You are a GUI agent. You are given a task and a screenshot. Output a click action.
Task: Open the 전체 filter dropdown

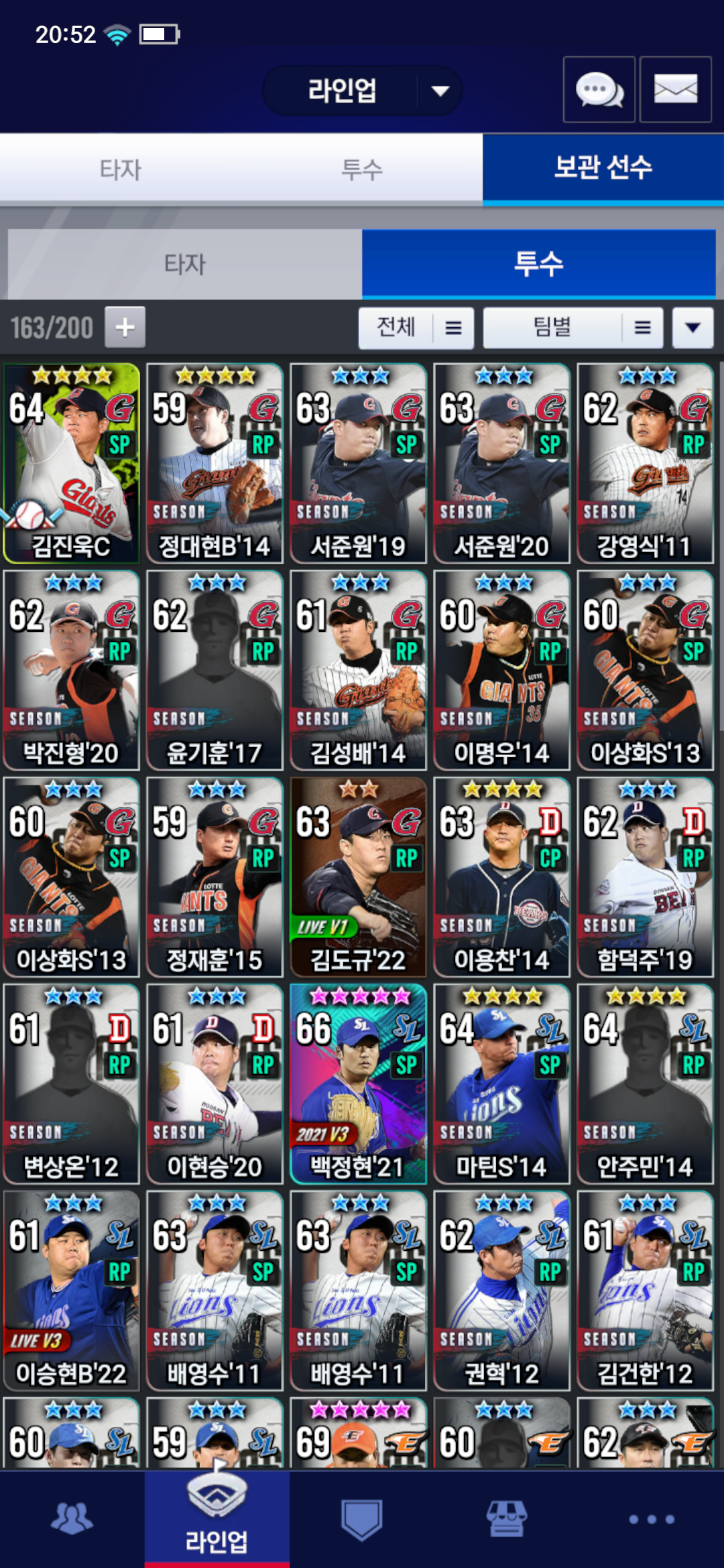coord(416,328)
